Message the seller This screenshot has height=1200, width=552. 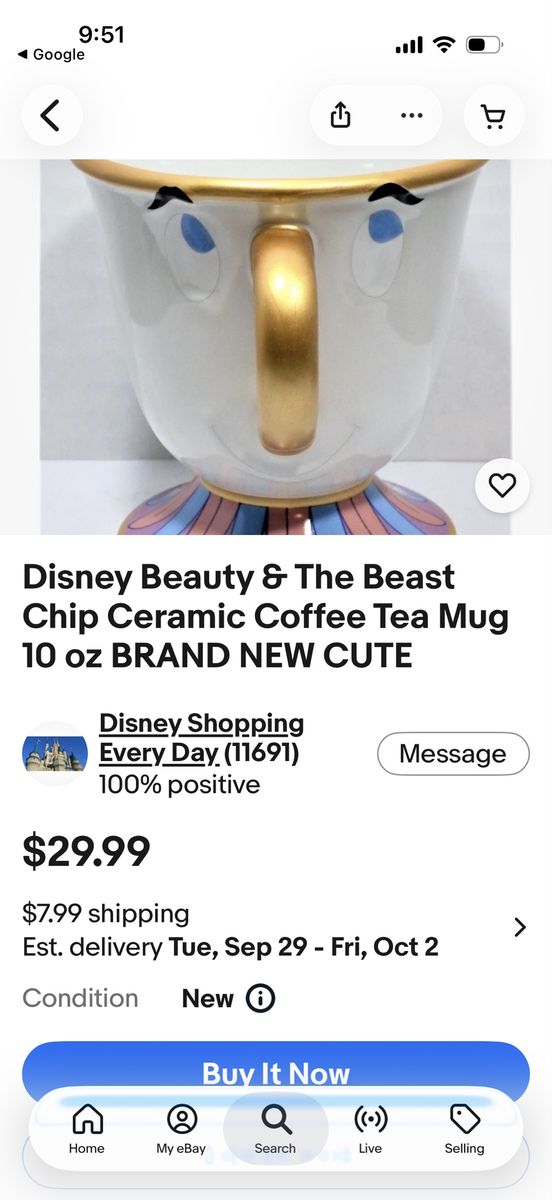(453, 754)
